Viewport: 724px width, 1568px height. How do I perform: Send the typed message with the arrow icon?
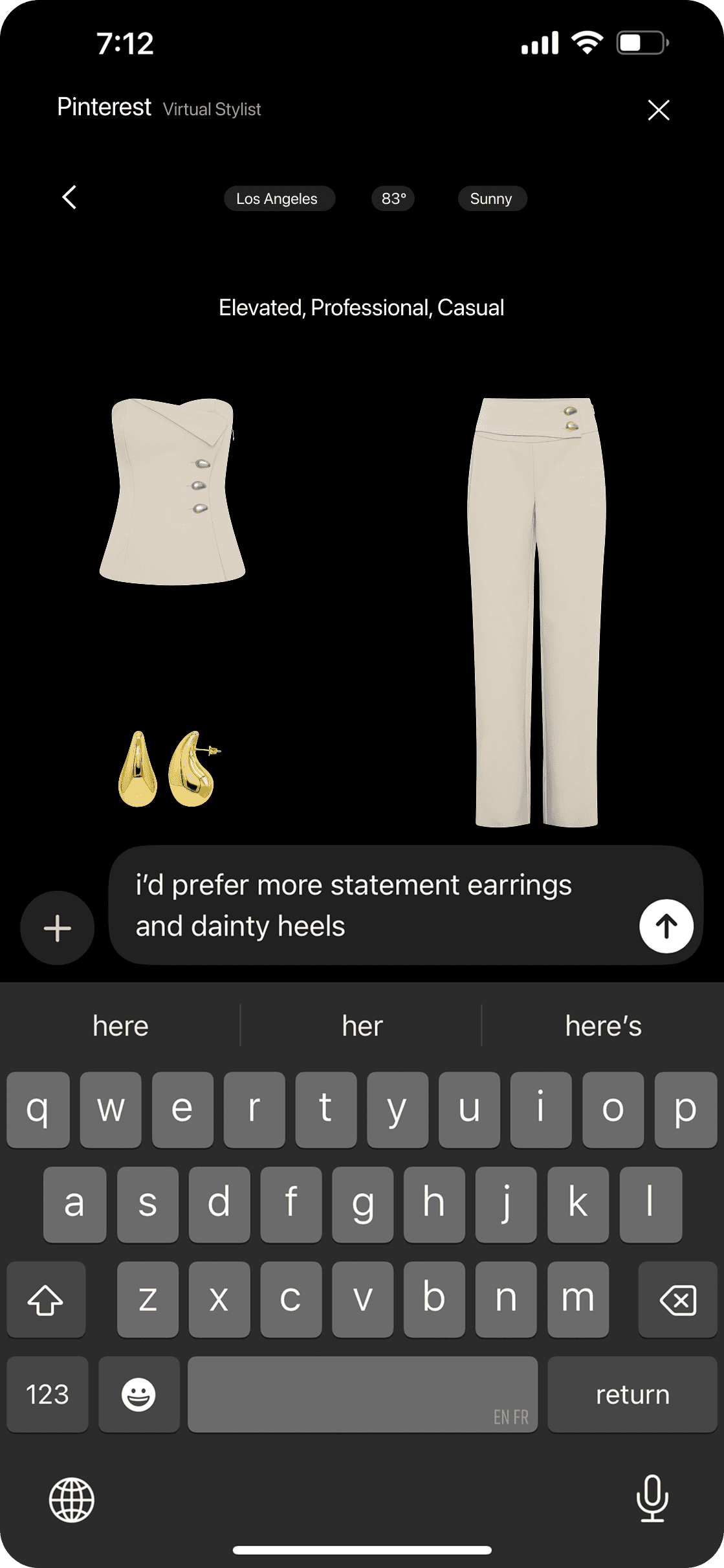[666, 926]
